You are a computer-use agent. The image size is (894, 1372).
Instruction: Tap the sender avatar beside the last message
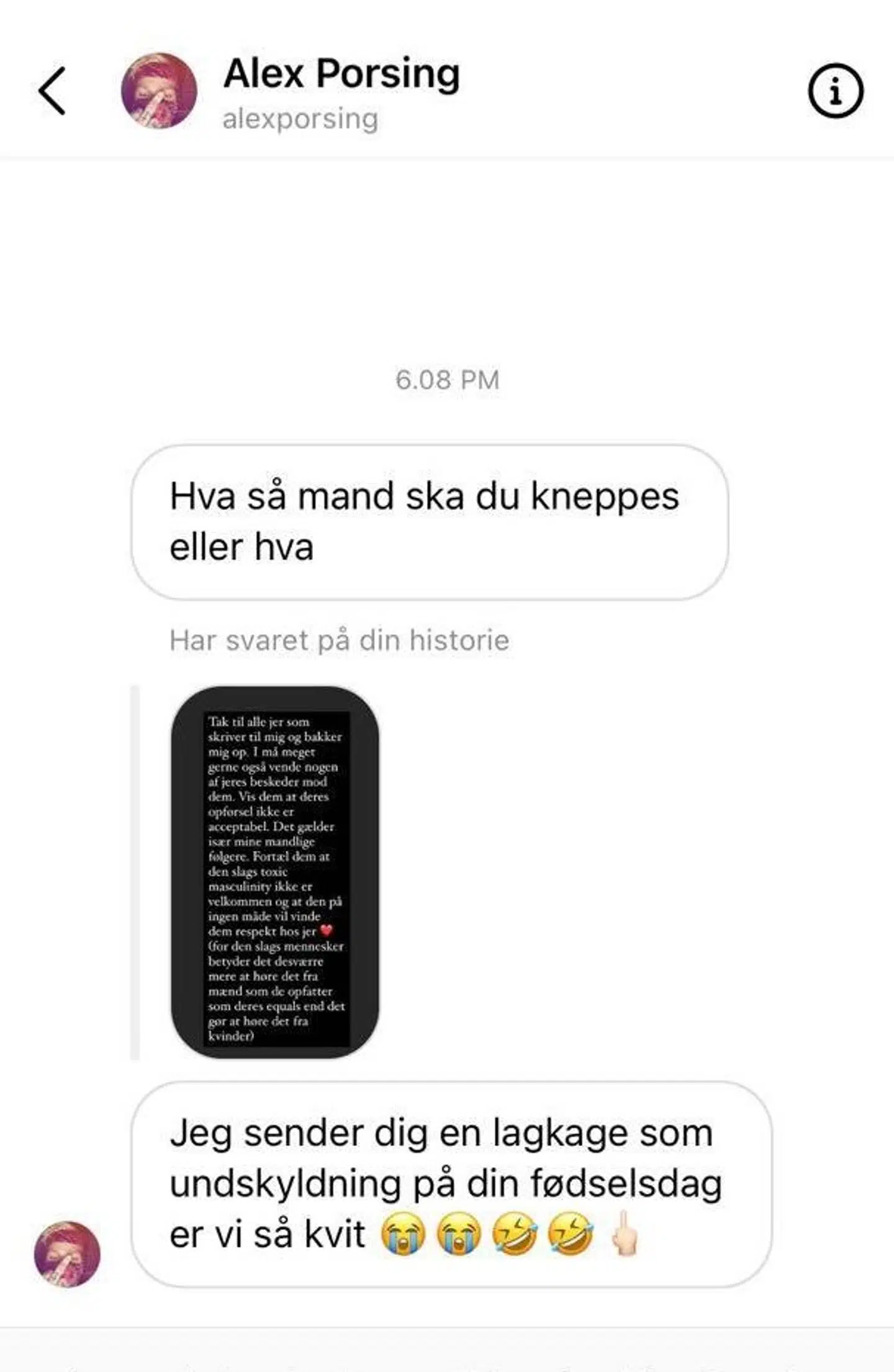tap(67, 1254)
